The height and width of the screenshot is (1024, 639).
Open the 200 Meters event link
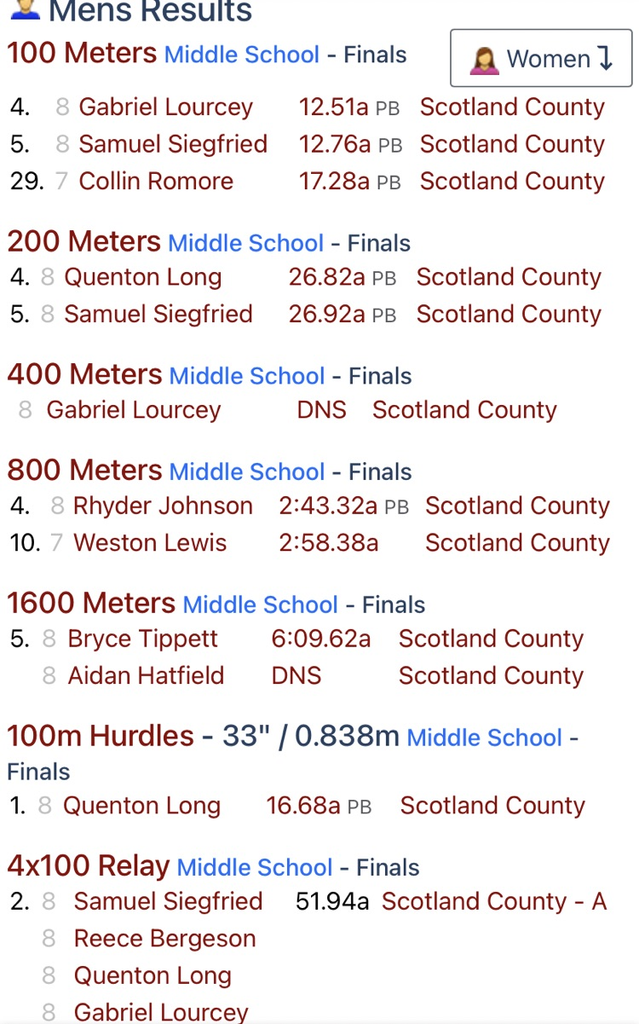(84, 242)
